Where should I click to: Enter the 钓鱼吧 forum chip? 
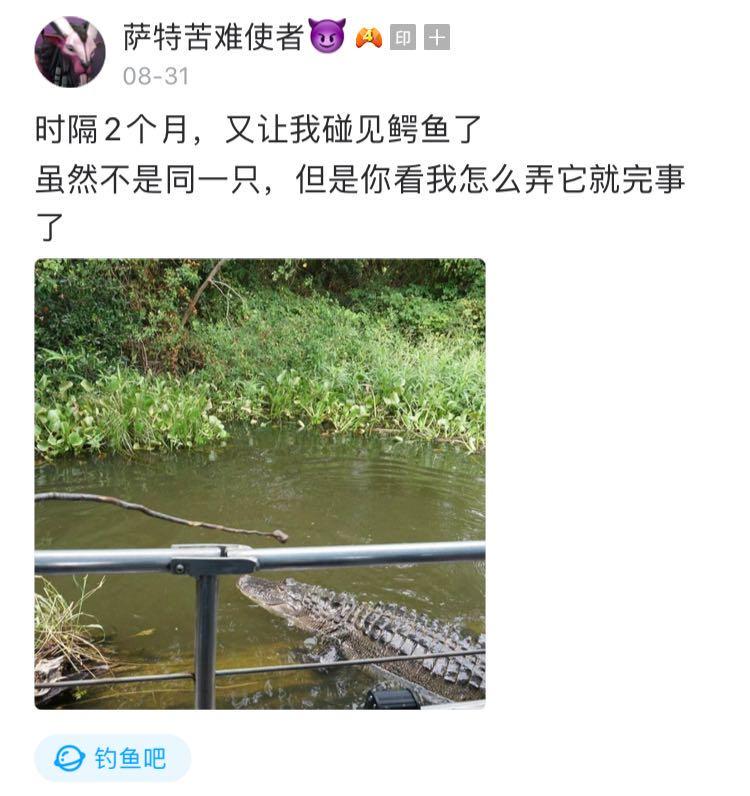pyautogui.click(x=112, y=758)
